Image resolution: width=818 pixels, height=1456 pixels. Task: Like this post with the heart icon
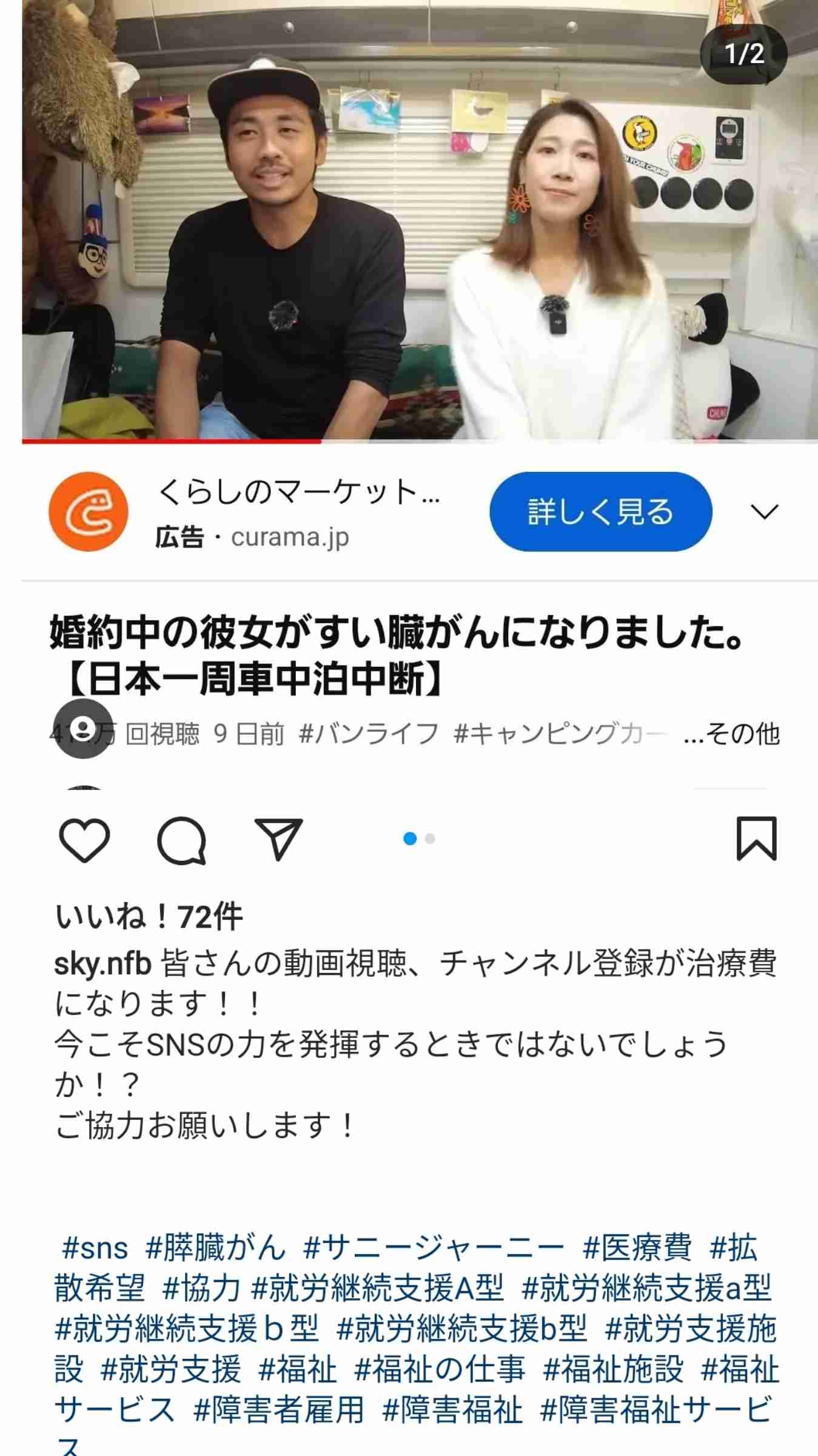[x=84, y=840]
